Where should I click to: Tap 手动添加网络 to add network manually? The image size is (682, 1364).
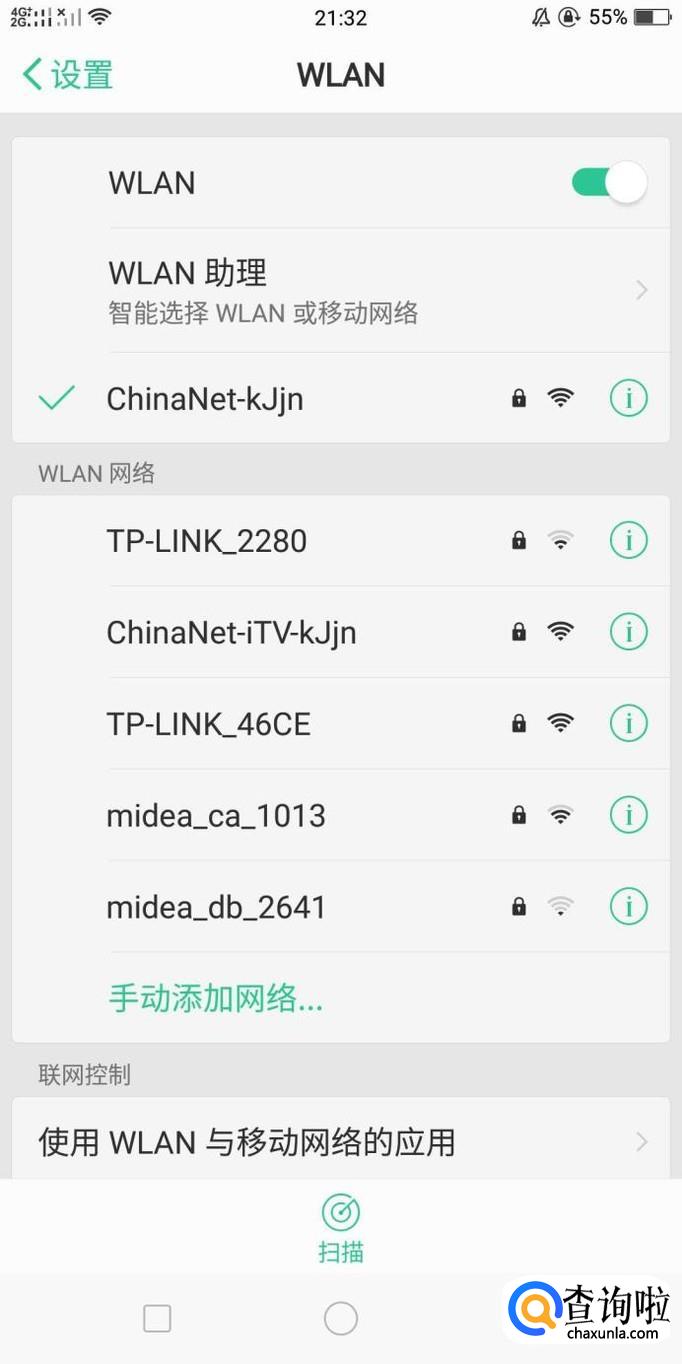215,998
